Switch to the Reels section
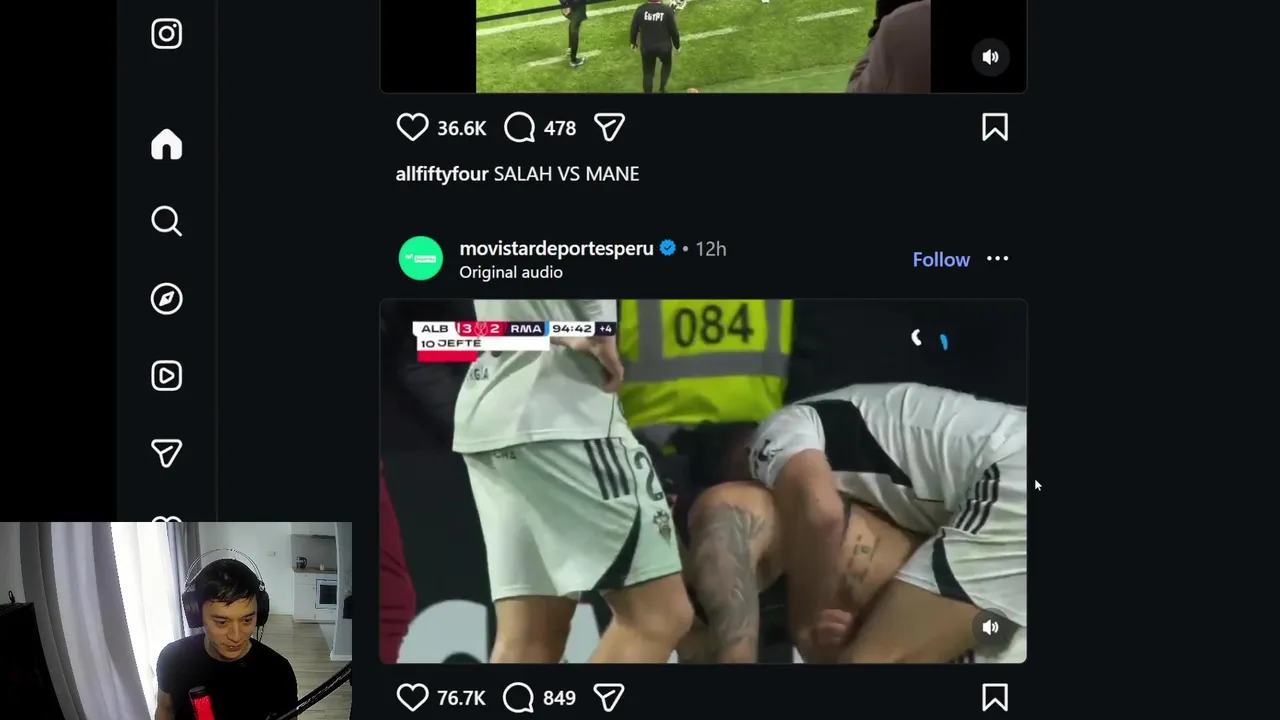The image size is (1280, 720). [167, 376]
